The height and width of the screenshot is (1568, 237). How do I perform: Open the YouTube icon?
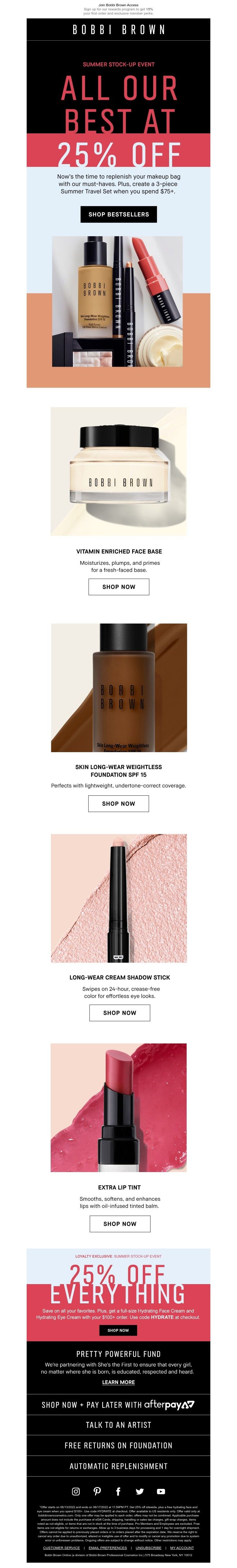point(161,1491)
